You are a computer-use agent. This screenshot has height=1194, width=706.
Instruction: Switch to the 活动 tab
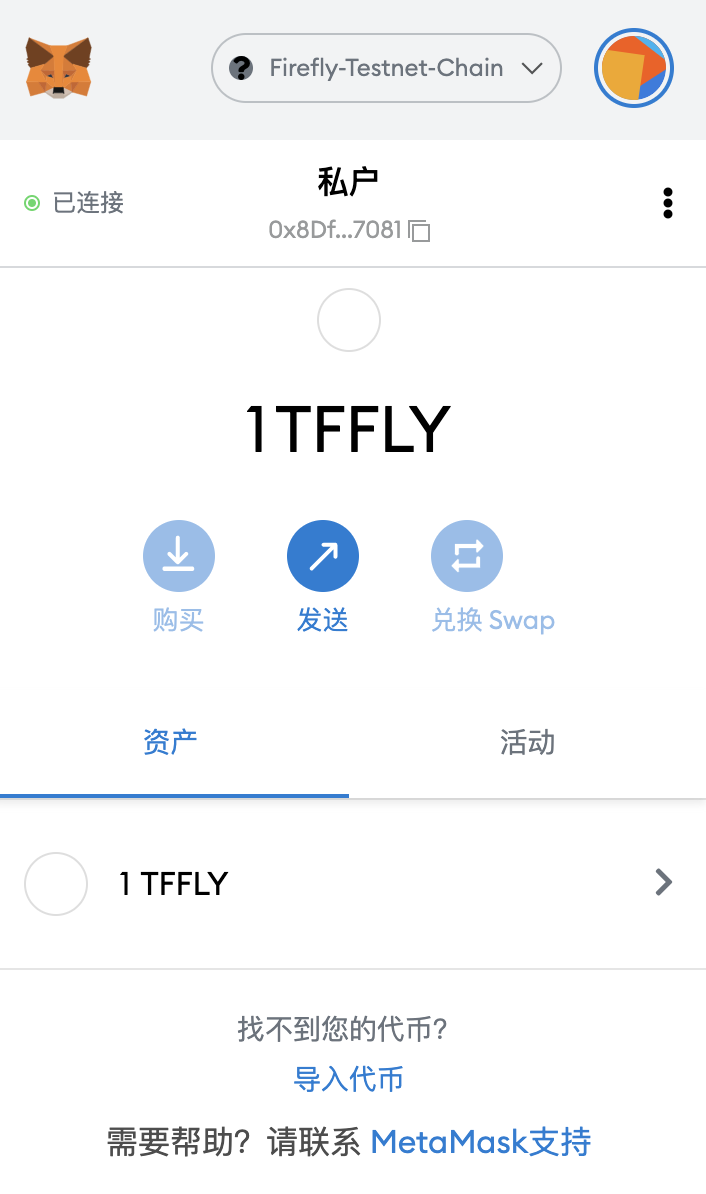pyautogui.click(x=527, y=743)
